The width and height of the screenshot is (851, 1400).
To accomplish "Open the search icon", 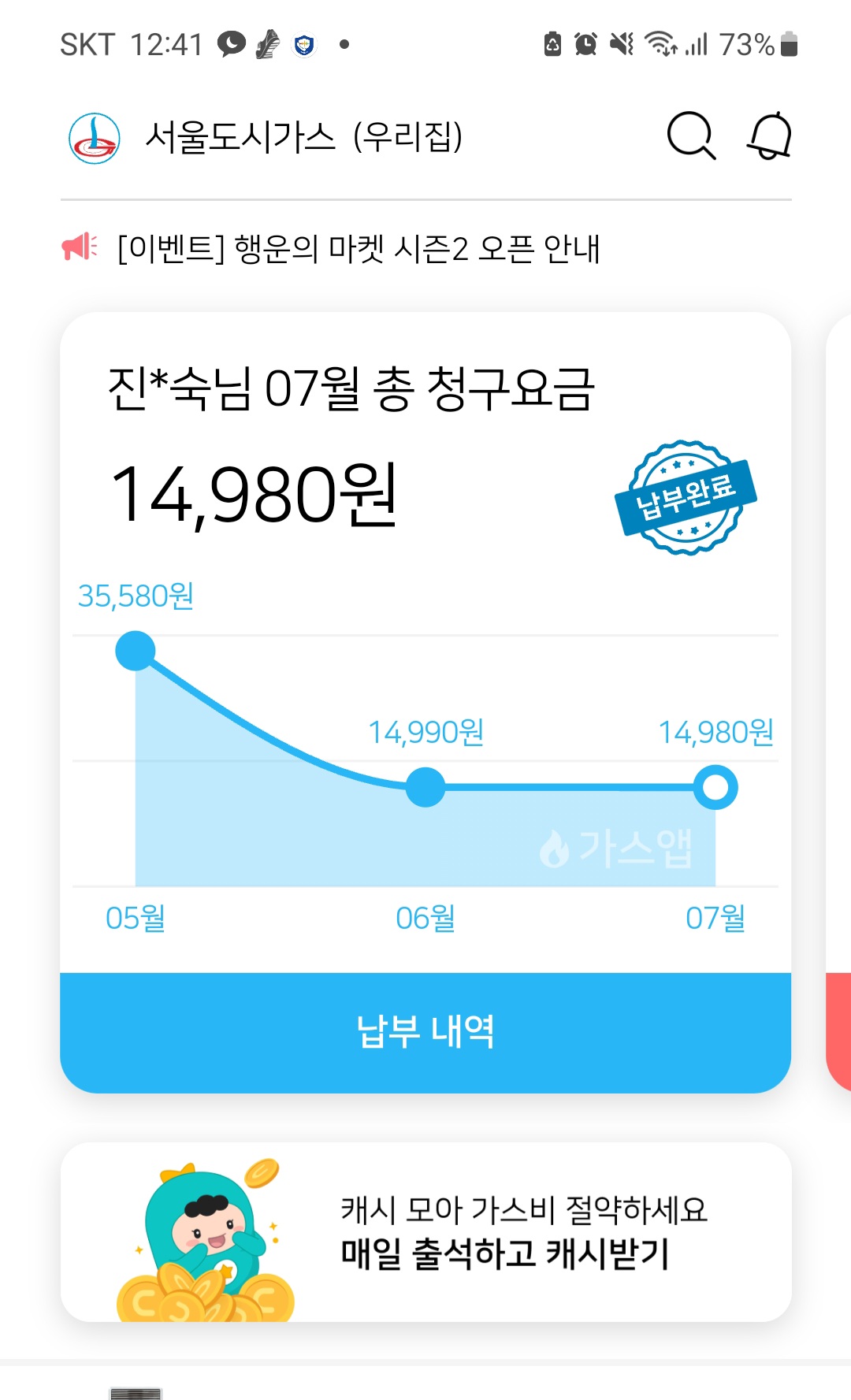I will (690, 136).
